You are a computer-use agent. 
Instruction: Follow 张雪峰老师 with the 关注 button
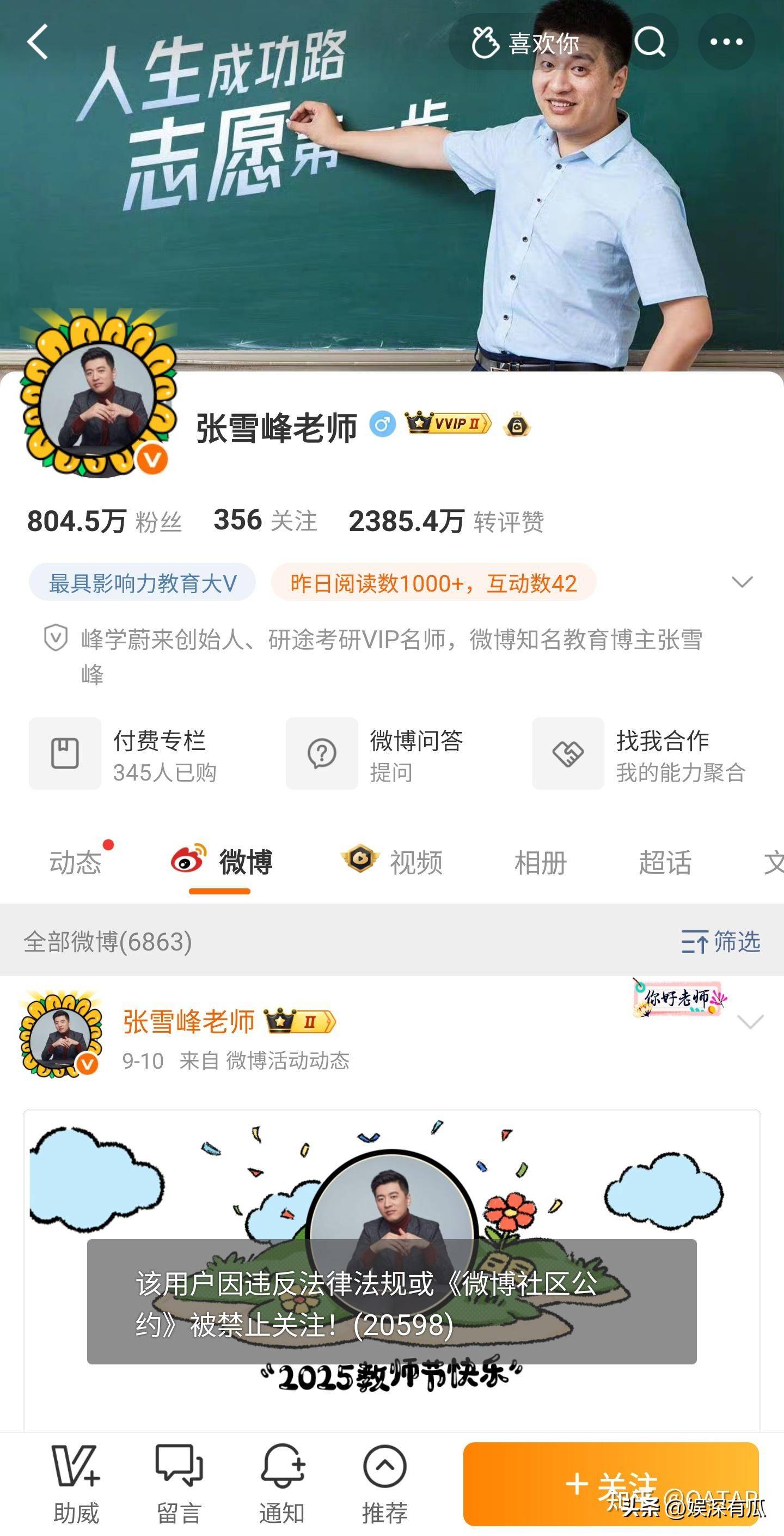pyautogui.click(x=610, y=1484)
